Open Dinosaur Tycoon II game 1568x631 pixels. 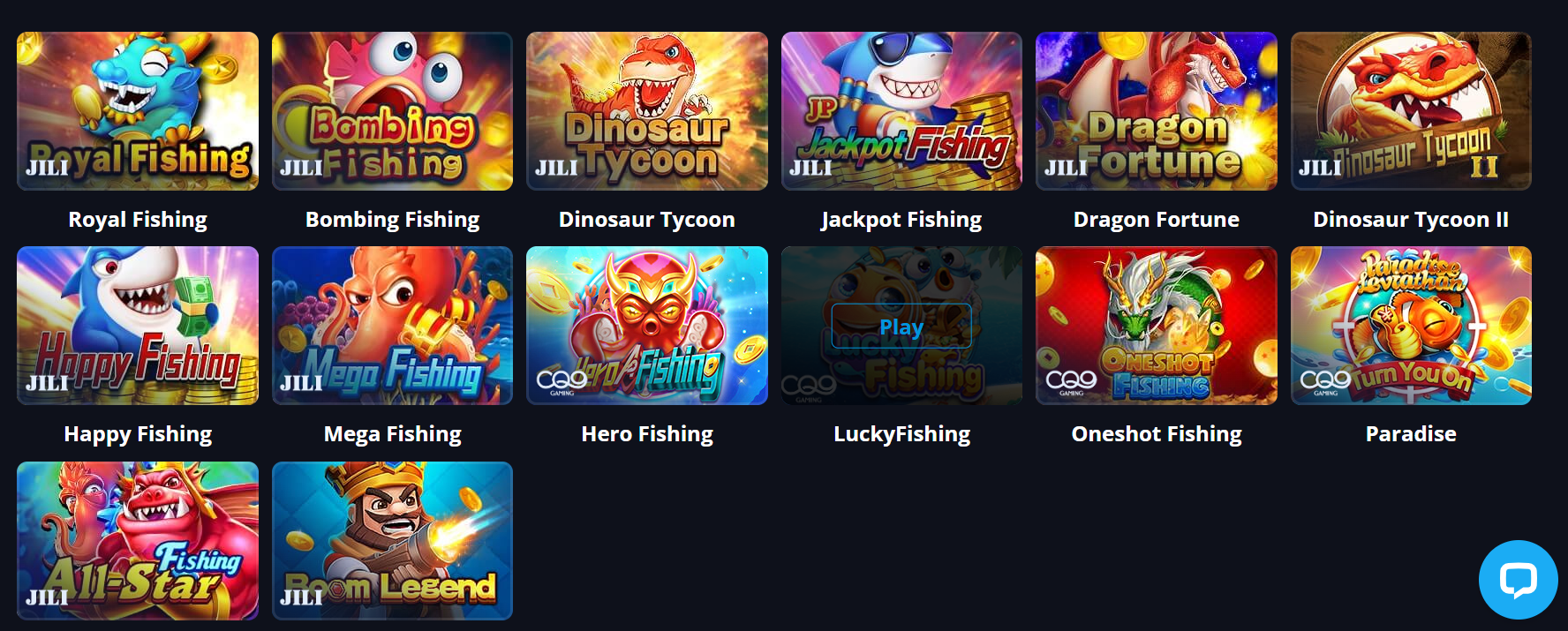point(1411,111)
